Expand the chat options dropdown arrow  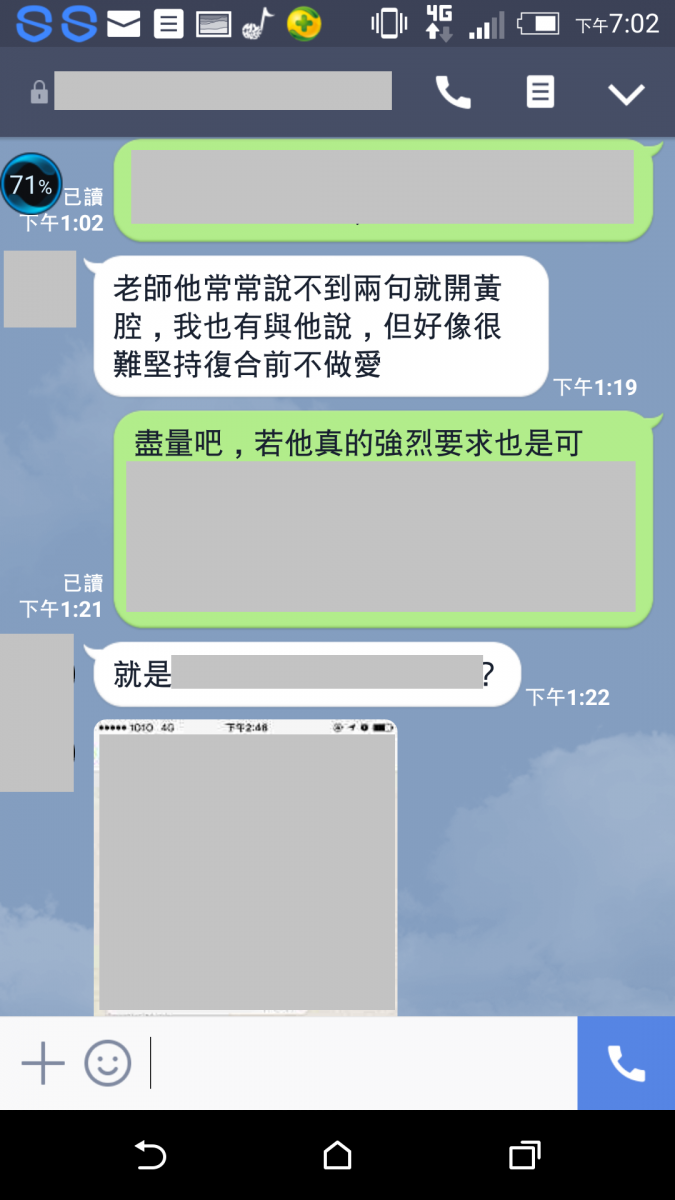click(627, 94)
